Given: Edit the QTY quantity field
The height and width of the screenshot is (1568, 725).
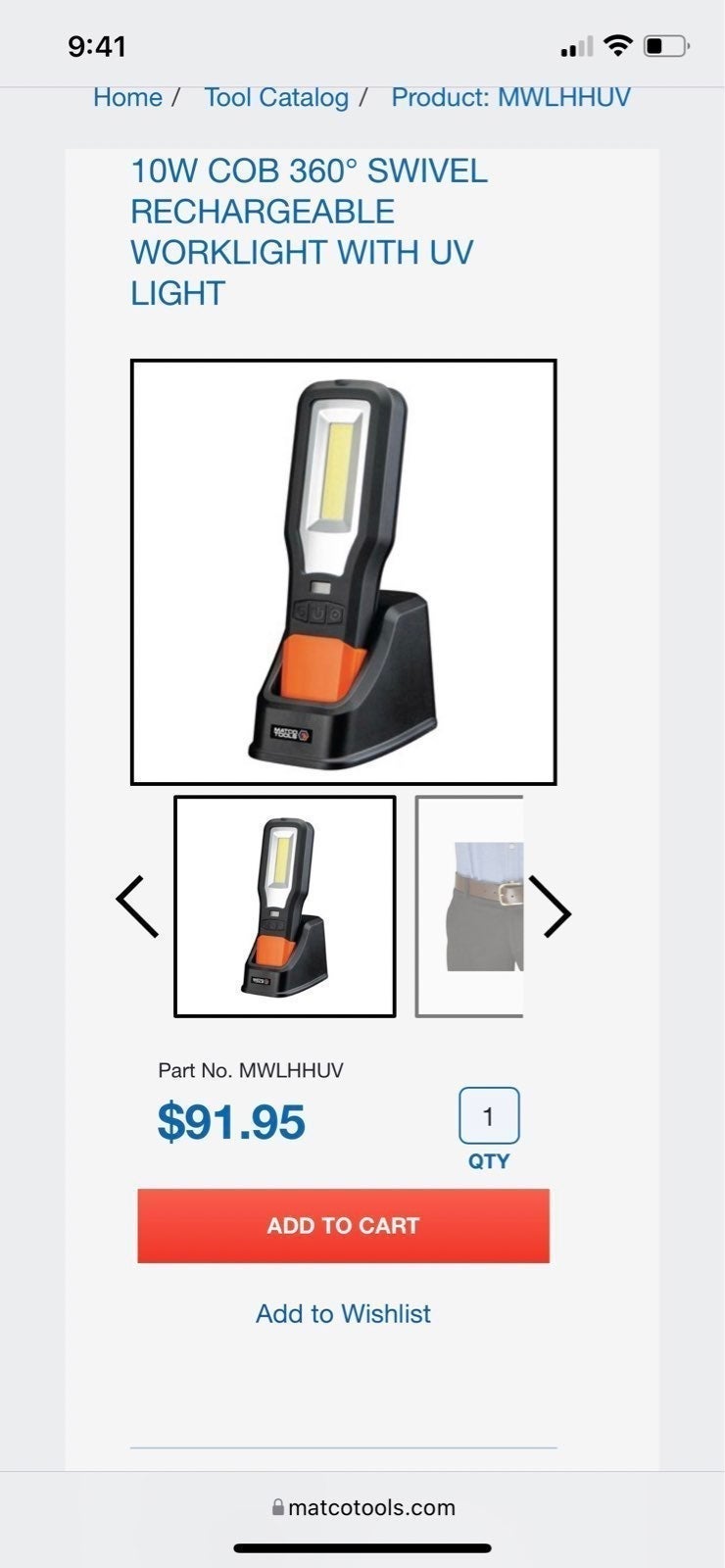Looking at the screenshot, I should coord(489,1116).
